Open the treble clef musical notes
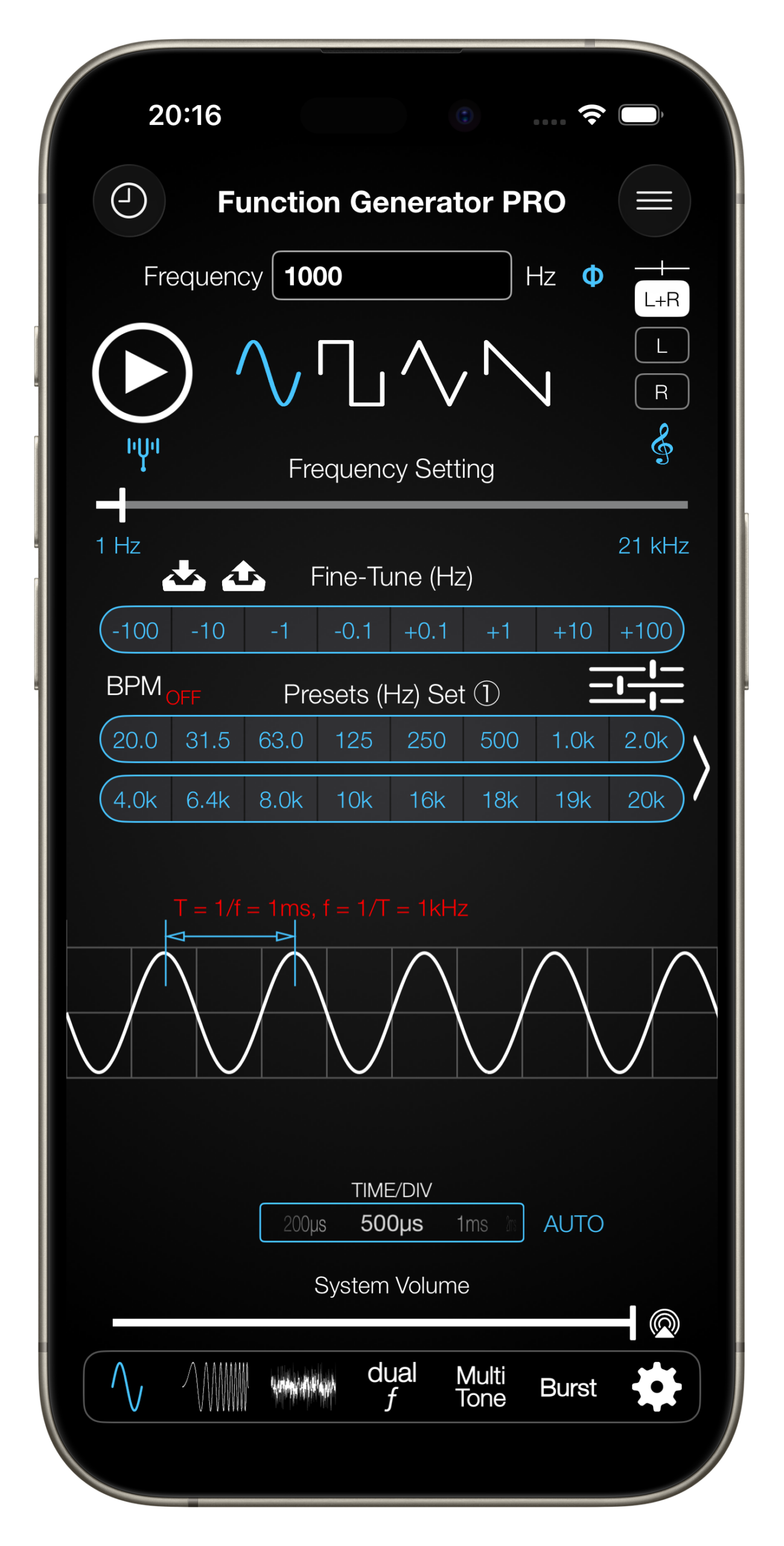The image size is (784, 1546). (x=662, y=444)
